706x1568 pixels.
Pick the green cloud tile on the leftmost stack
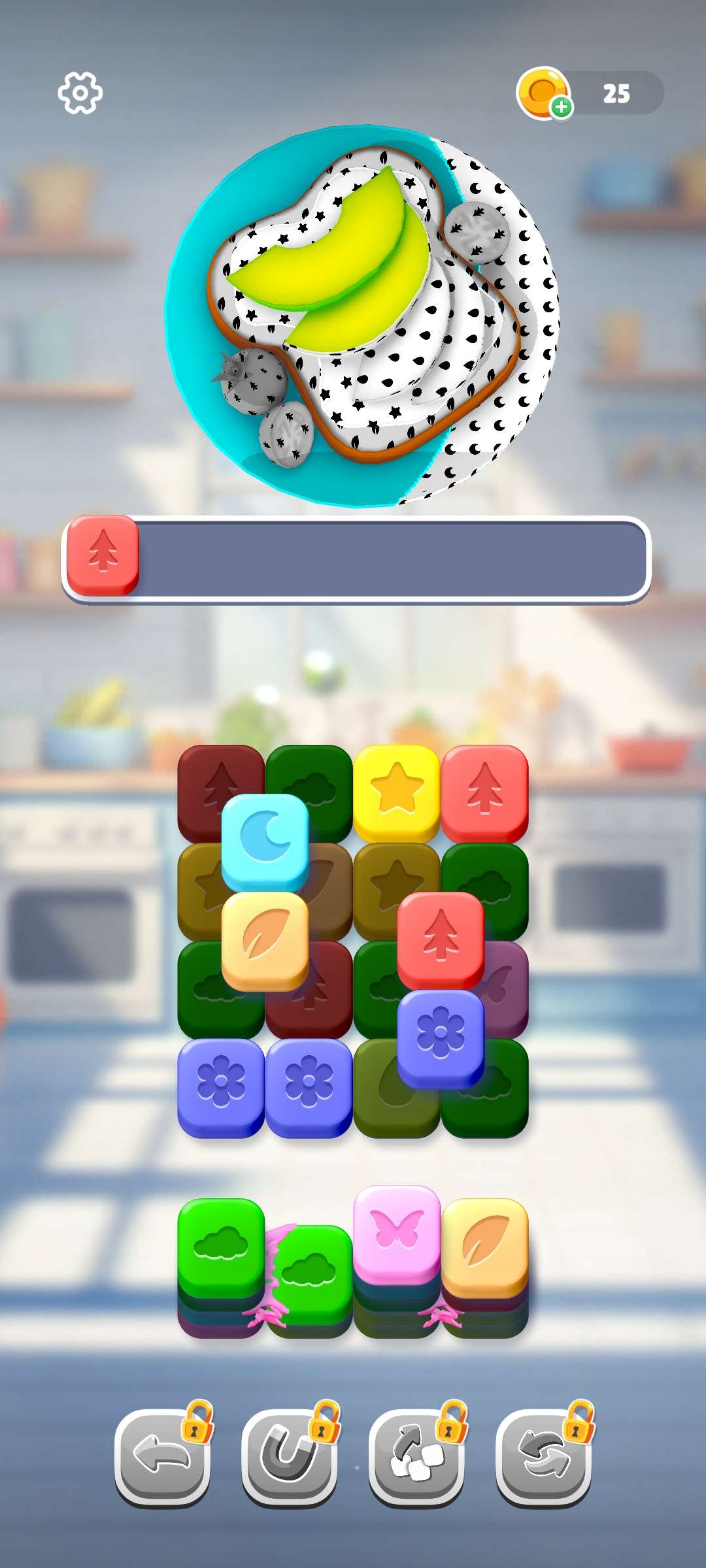[x=221, y=1247]
